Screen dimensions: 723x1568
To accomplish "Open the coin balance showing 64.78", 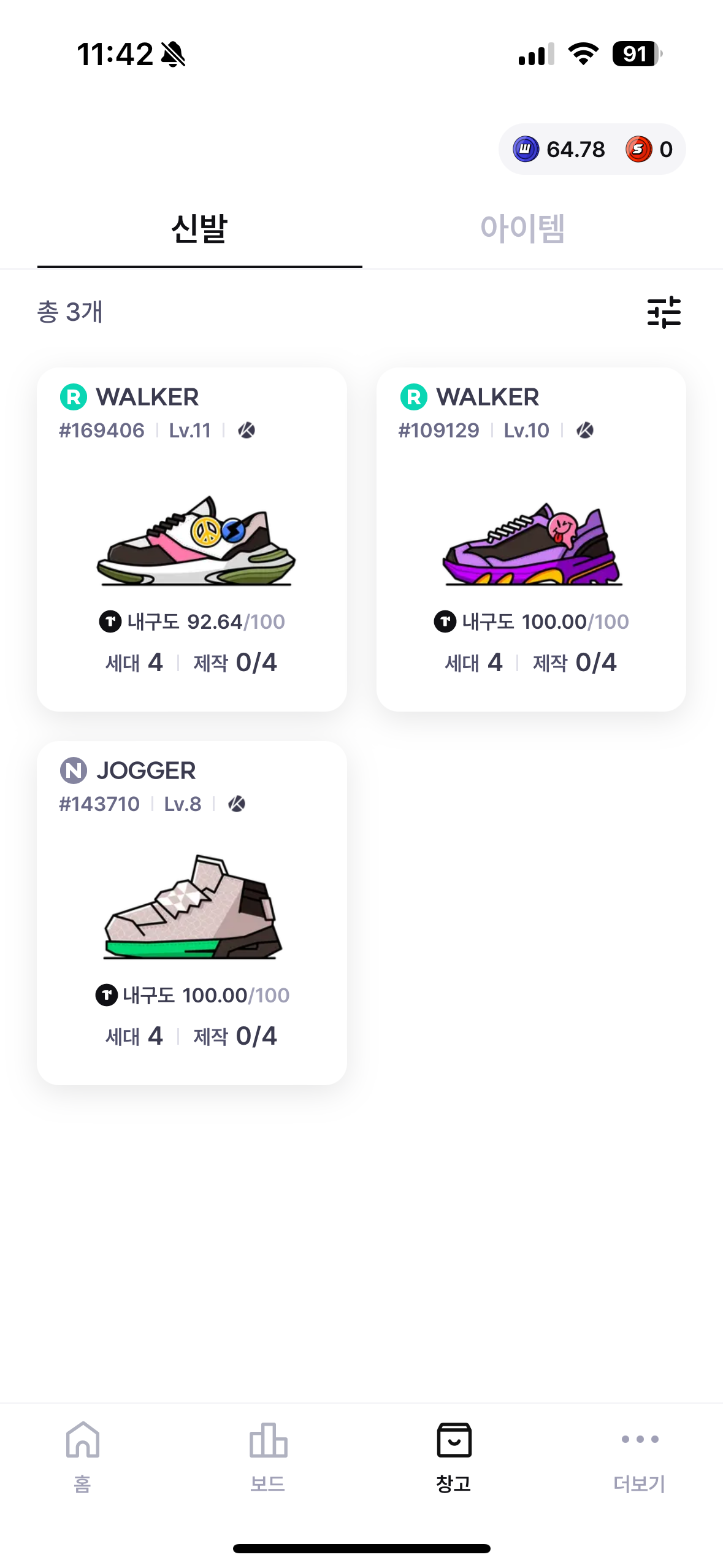I will click(x=560, y=149).
